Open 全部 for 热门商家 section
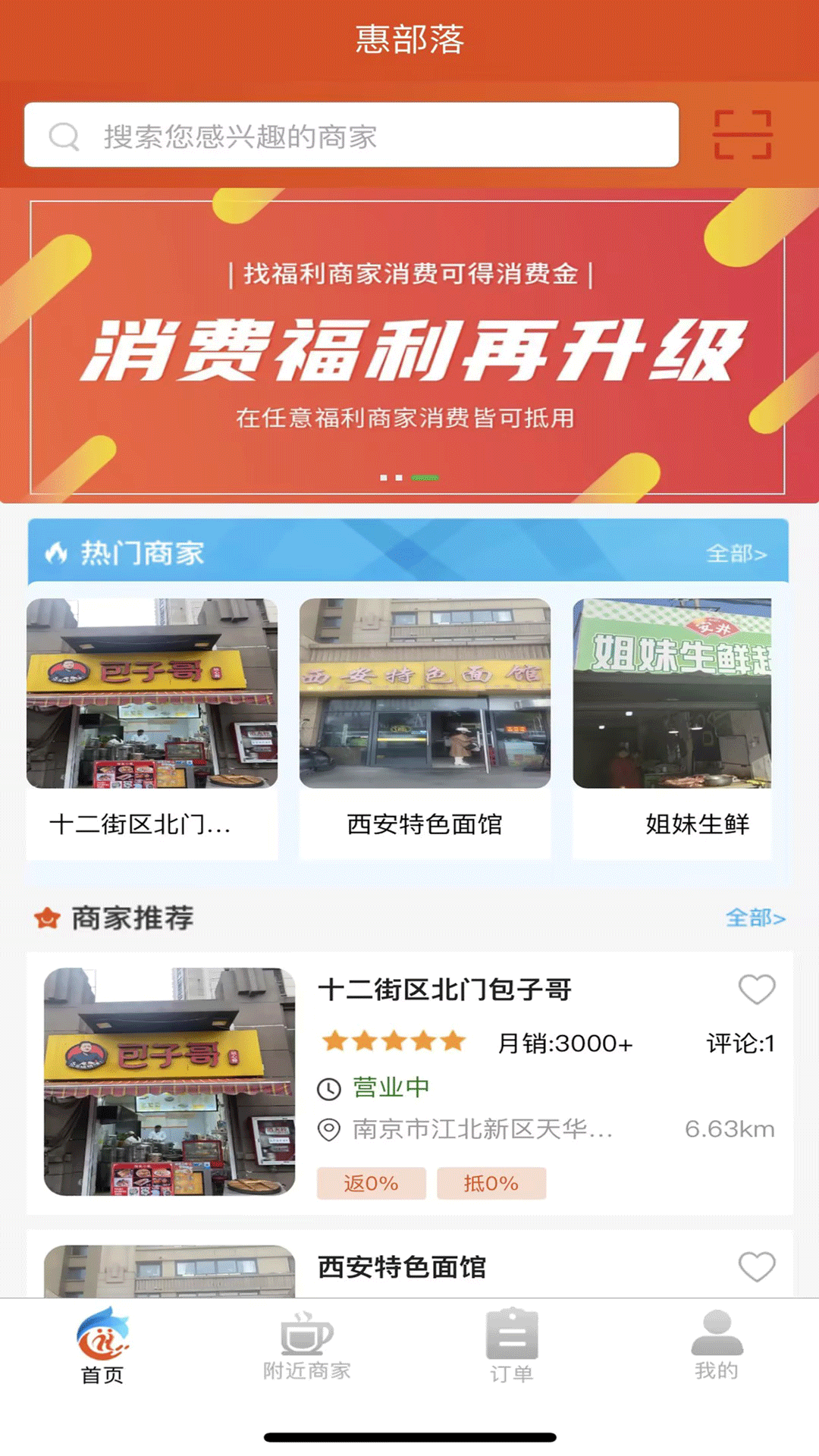This screenshot has width=819, height=1456. [735, 554]
